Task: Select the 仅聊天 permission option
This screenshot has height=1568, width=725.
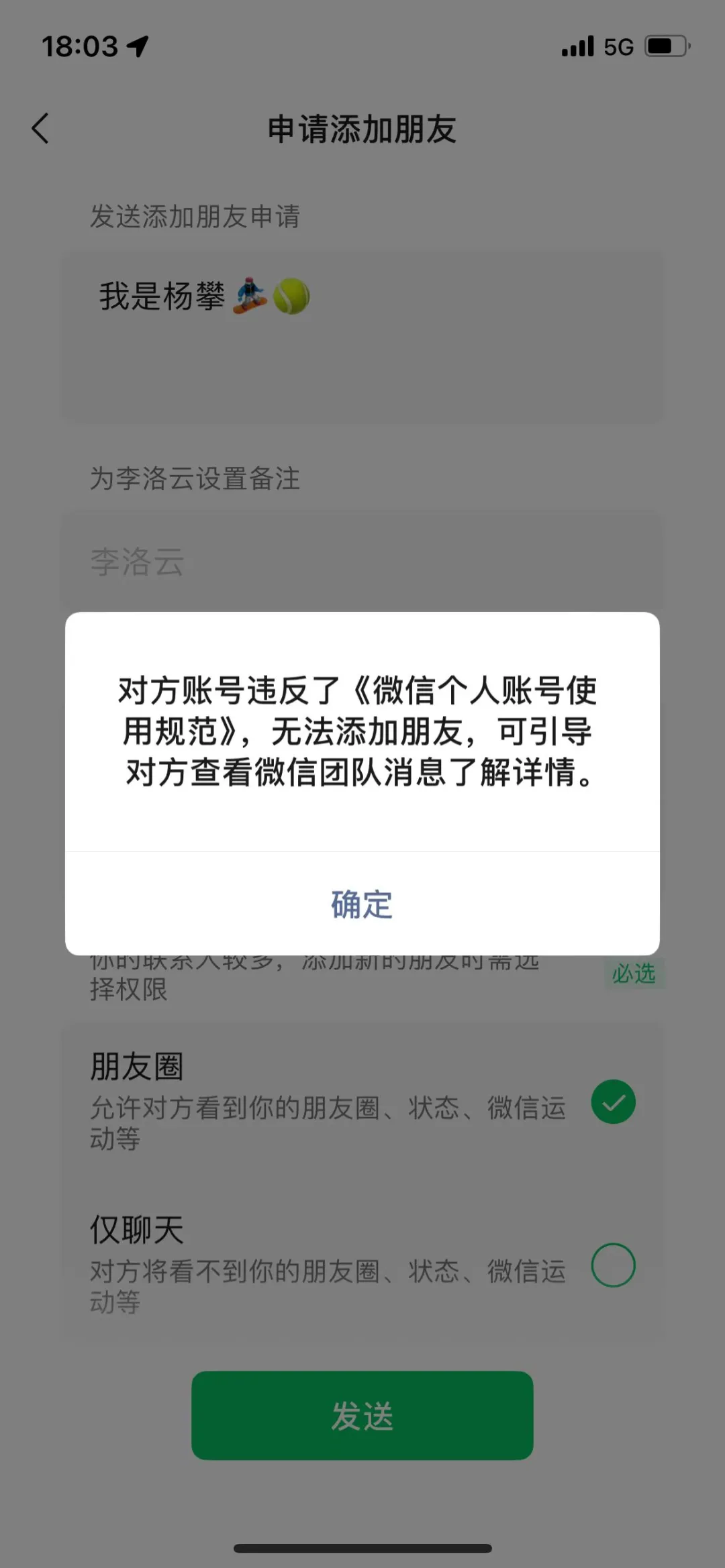Action: (612, 1265)
